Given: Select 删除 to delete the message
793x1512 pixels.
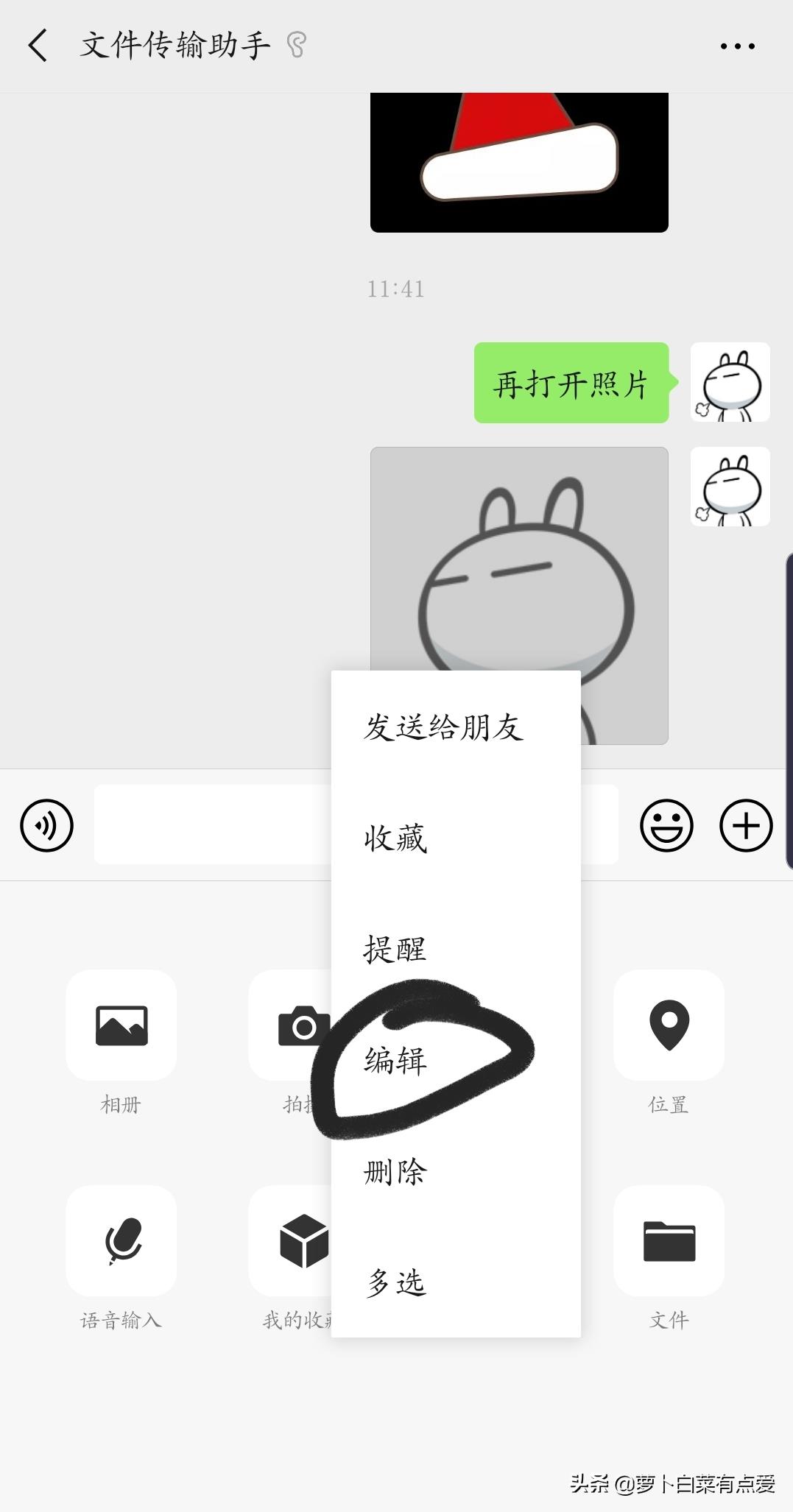Looking at the screenshot, I should point(396,1172).
